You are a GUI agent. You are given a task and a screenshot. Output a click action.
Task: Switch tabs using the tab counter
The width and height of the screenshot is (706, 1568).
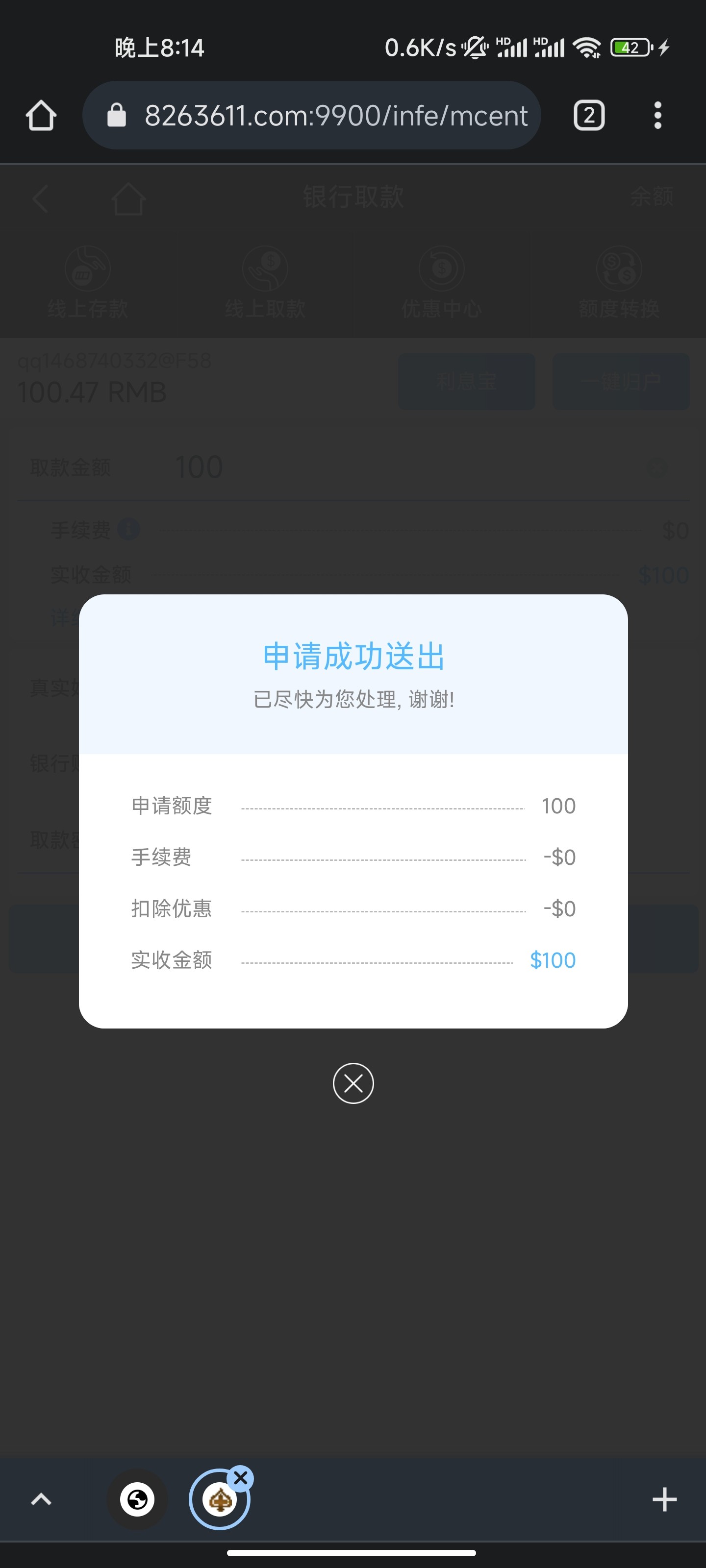pyautogui.click(x=588, y=115)
